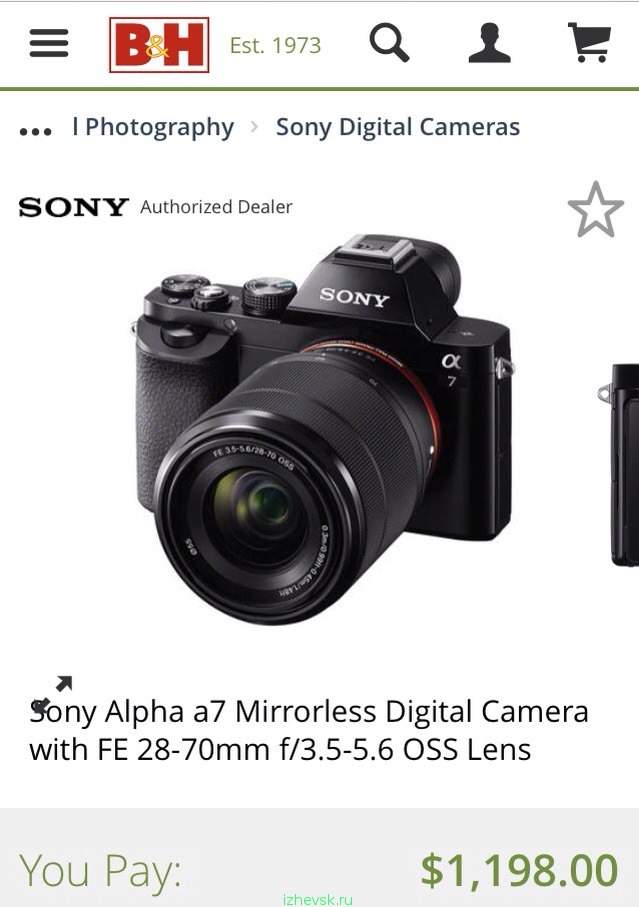
Task: Go to the Photography breadcrumb
Action: click(x=153, y=127)
